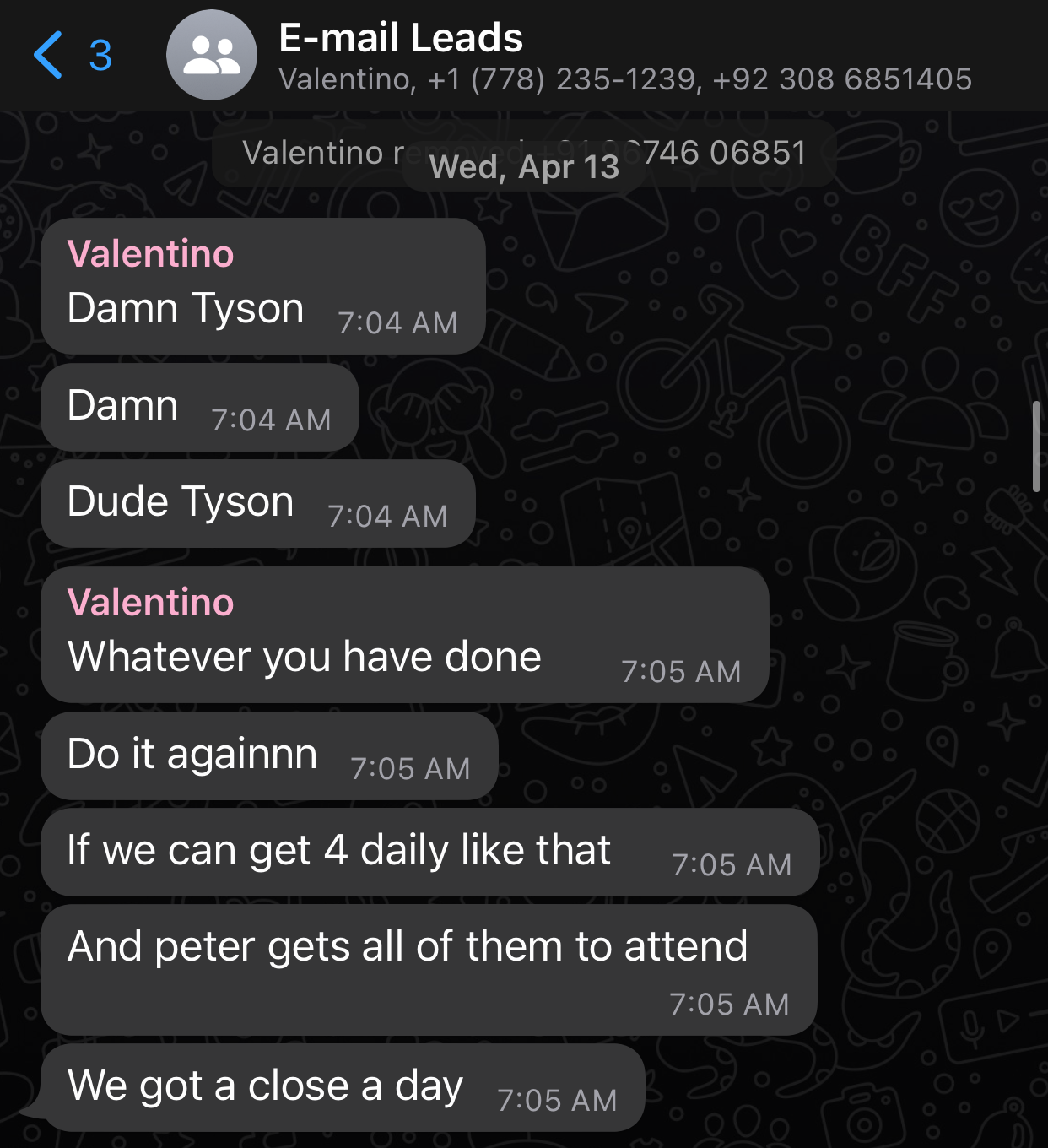Go back to the chats list
Image resolution: width=1048 pixels, height=1148 pixels.
click(72, 55)
